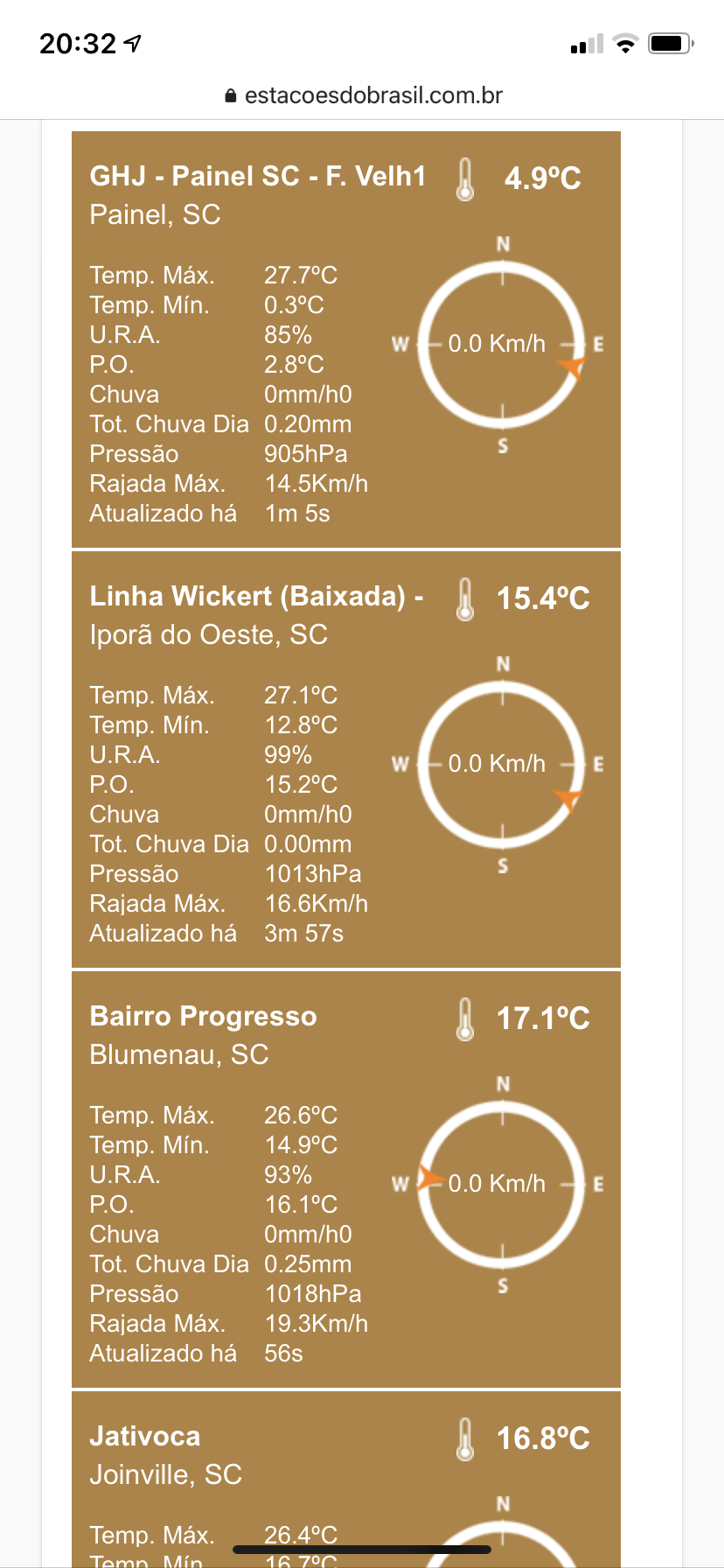Tap the estacoesdobrasil.com.br address bar
Image resolution: width=724 pixels, height=1568 pixels.
(363, 95)
